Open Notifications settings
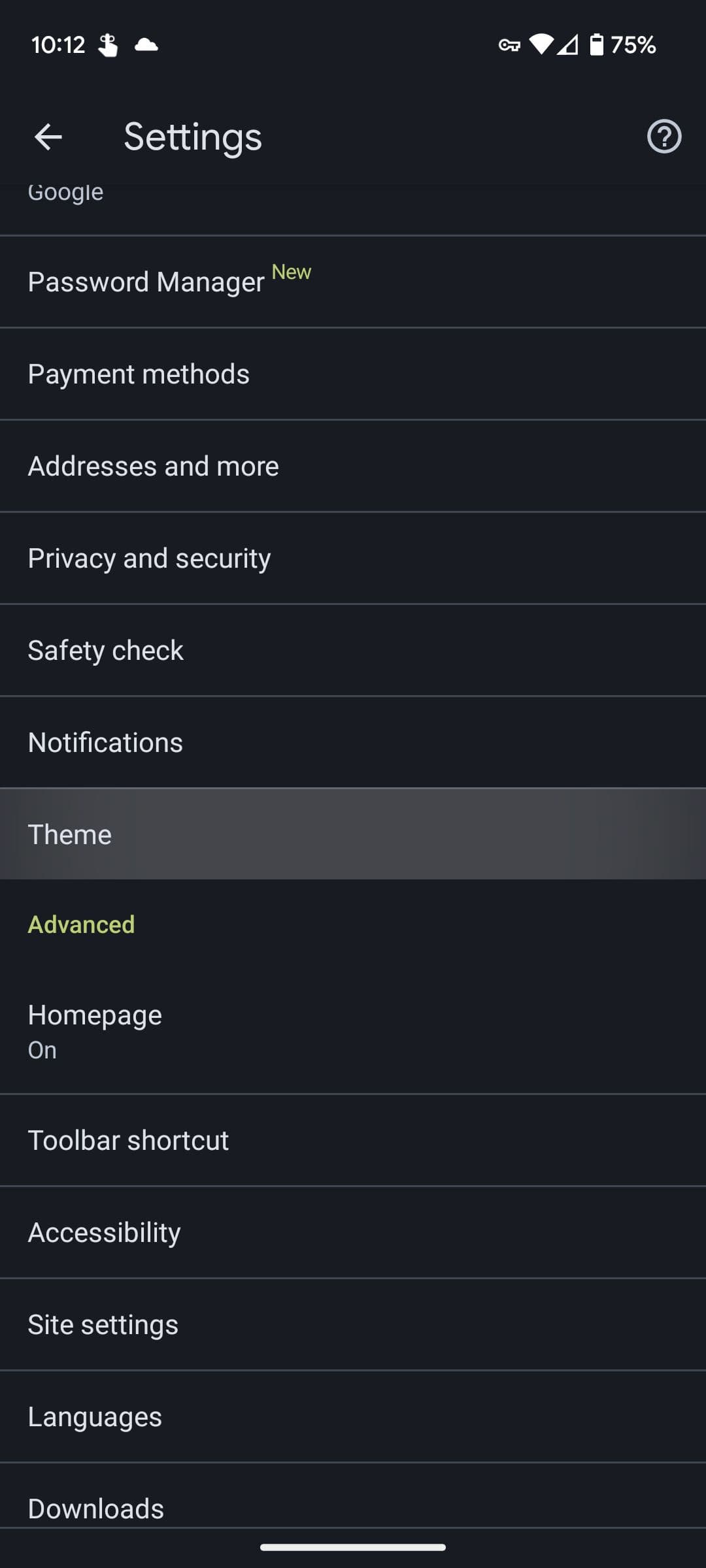Image resolution: width=706 pixels, height=1568 pixels. (x=353, y=742)
